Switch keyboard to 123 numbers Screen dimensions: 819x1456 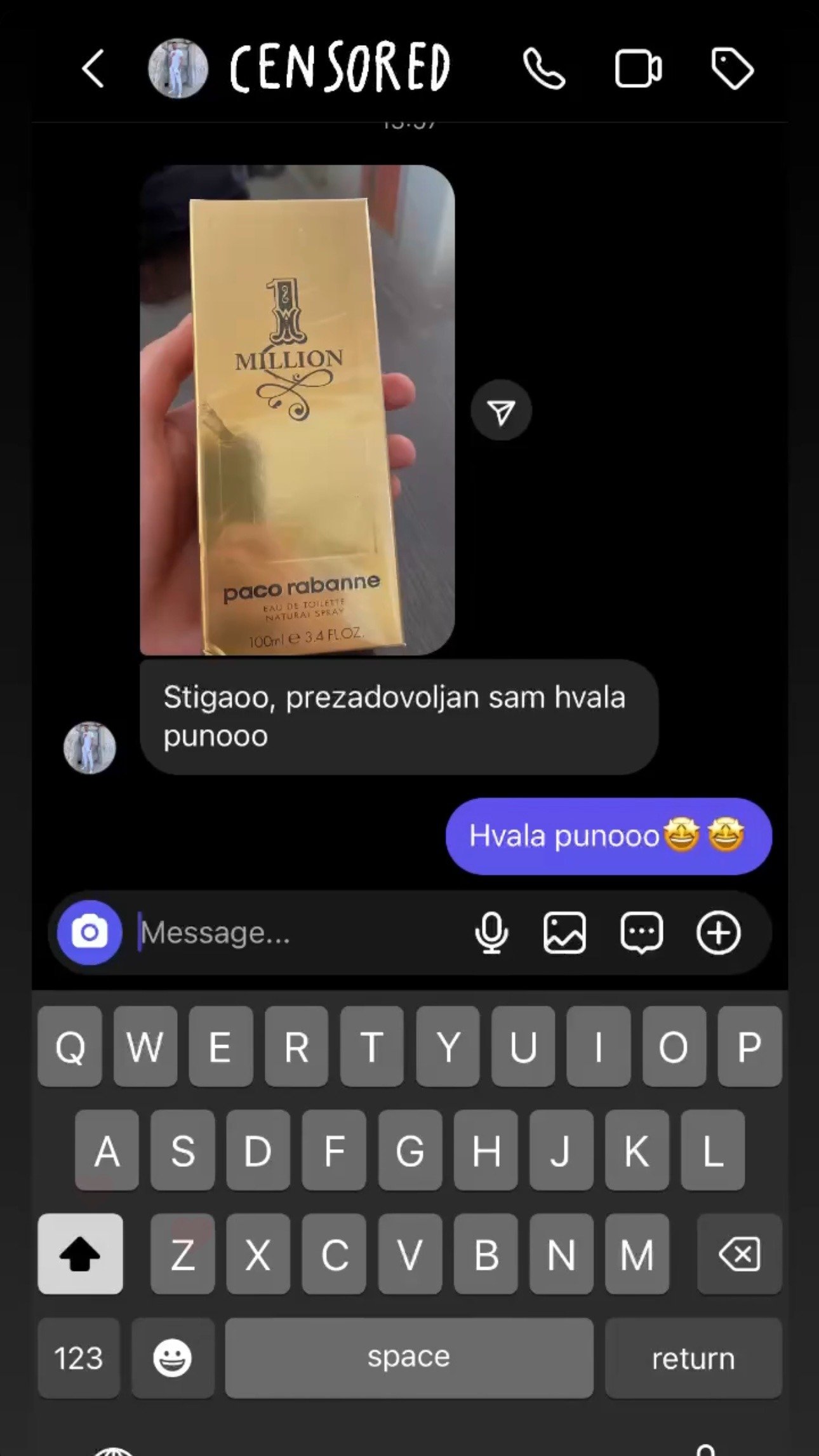click(x=79, y=1358)
